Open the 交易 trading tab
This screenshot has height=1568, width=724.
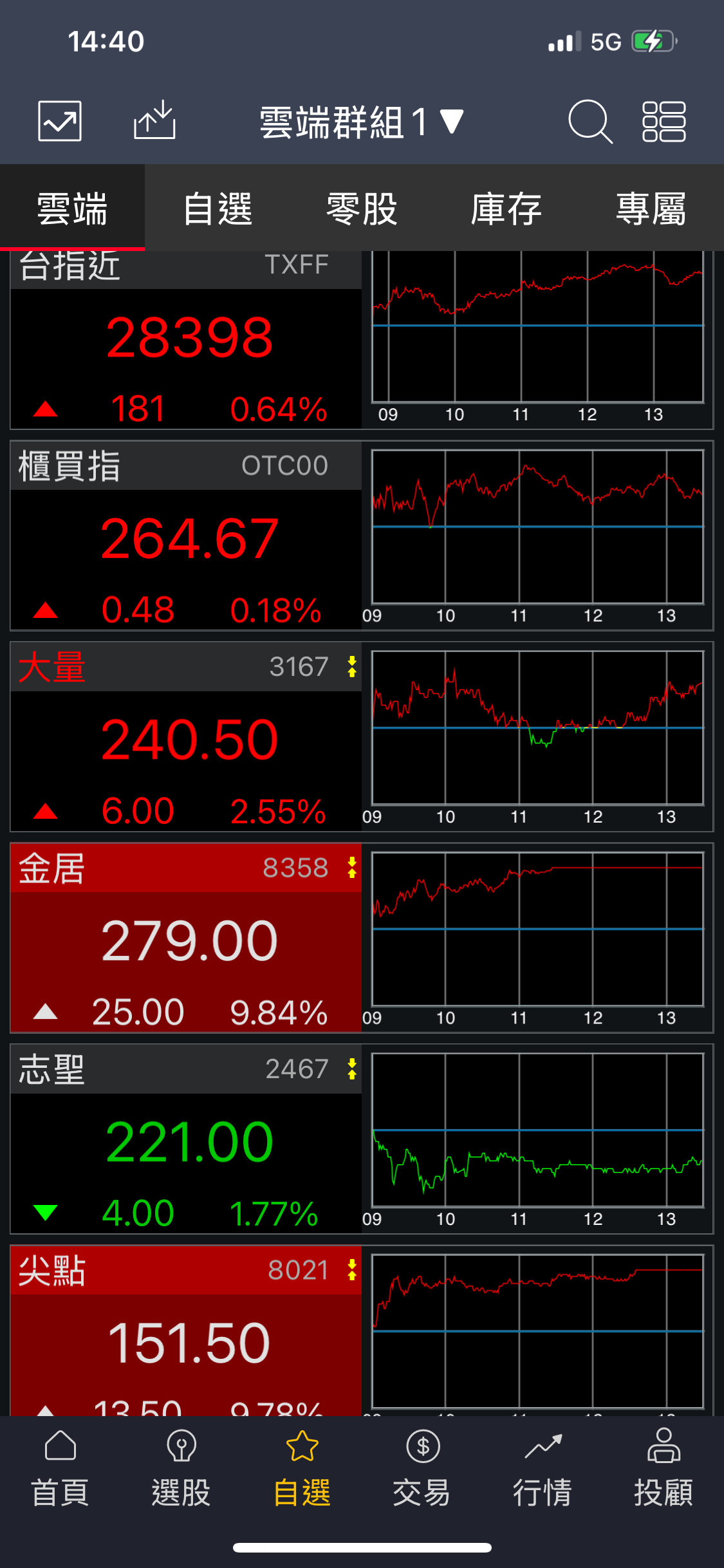coord(422,1469)
